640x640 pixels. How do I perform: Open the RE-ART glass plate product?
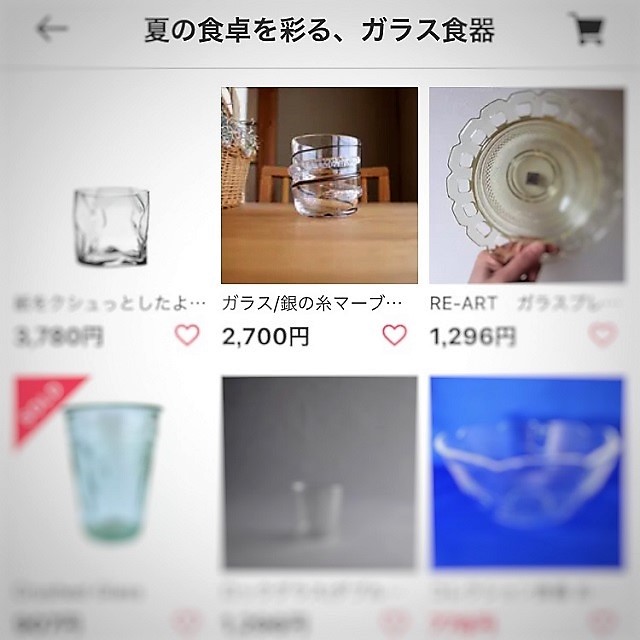click(526, 186)
